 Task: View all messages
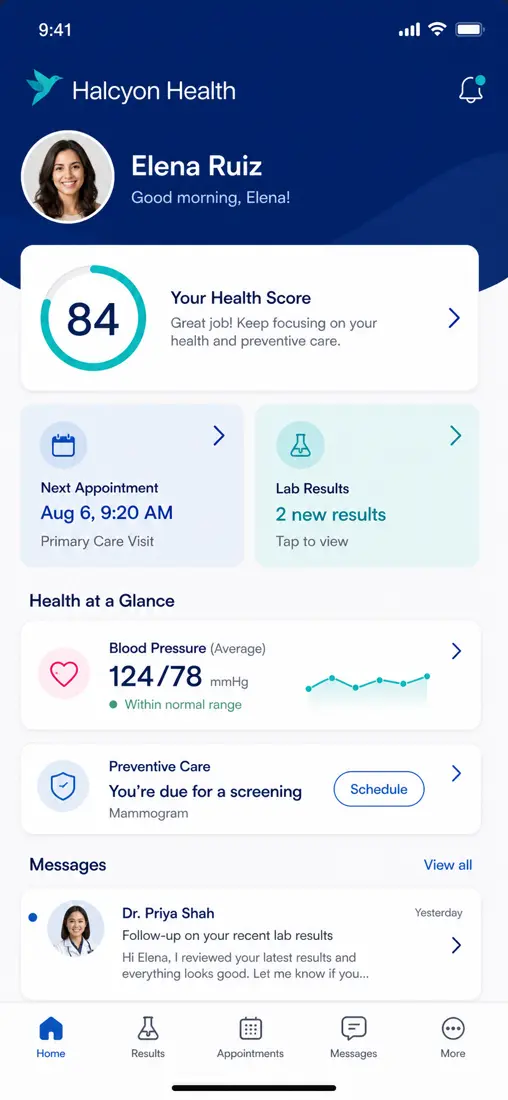coord(448,865)
